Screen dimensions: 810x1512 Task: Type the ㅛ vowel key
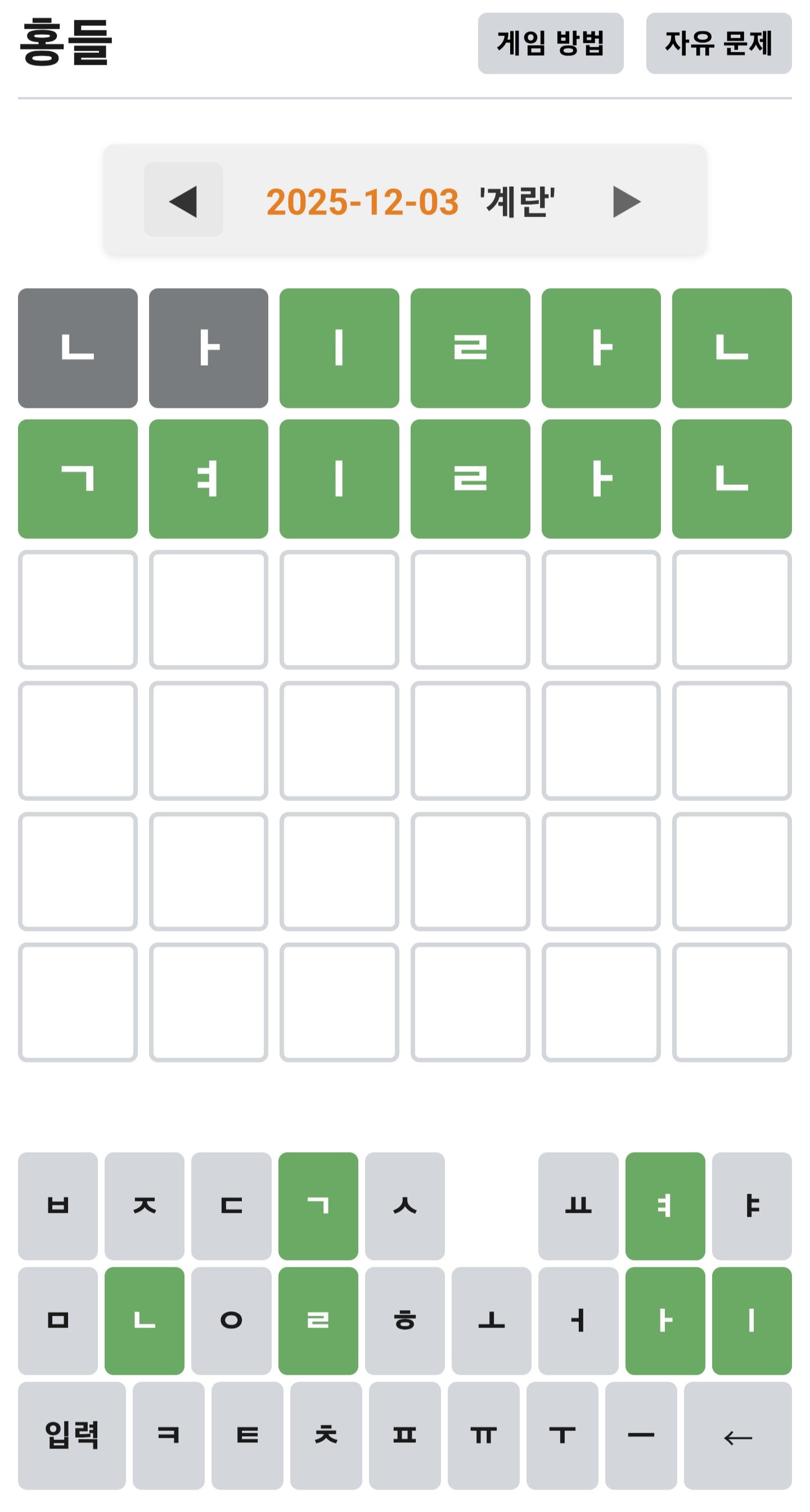[578, 1205]
